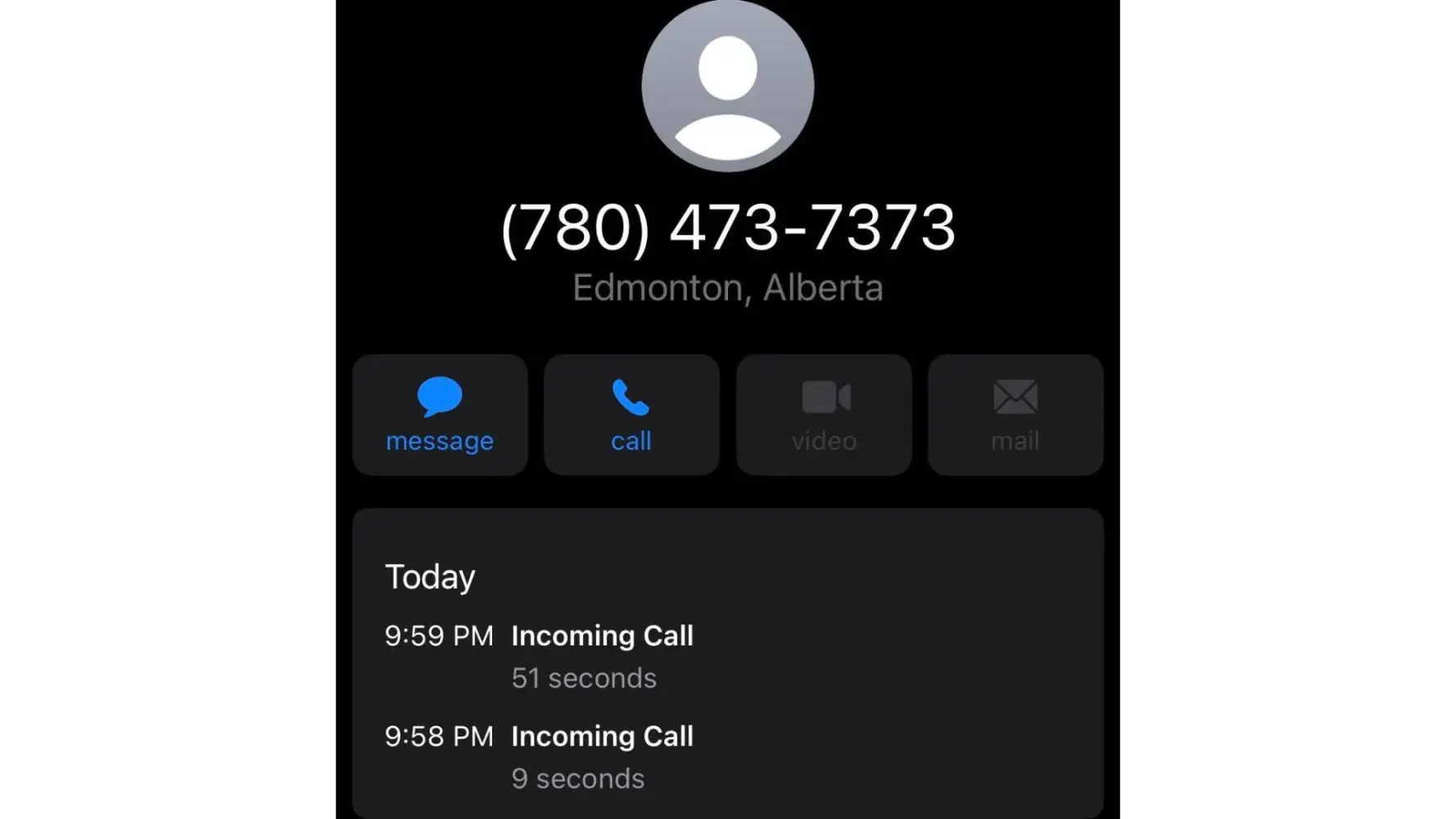Tap the mail button
This screenshot has width=1456, height=819.
point(1015,414)
